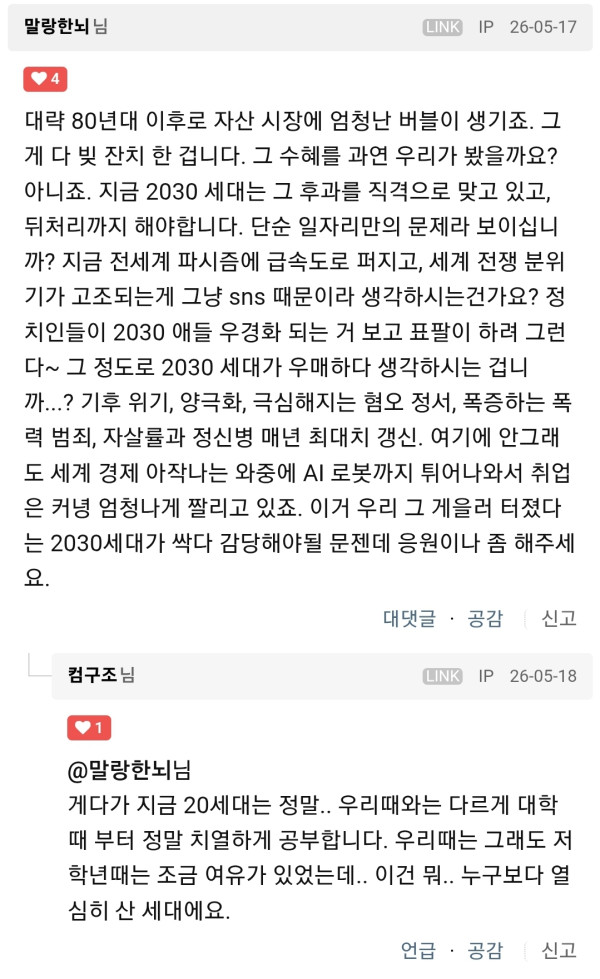The image size is (600, 979).
Task: Tap IP on 컴구조's reply header
Action: pos(486,676)
